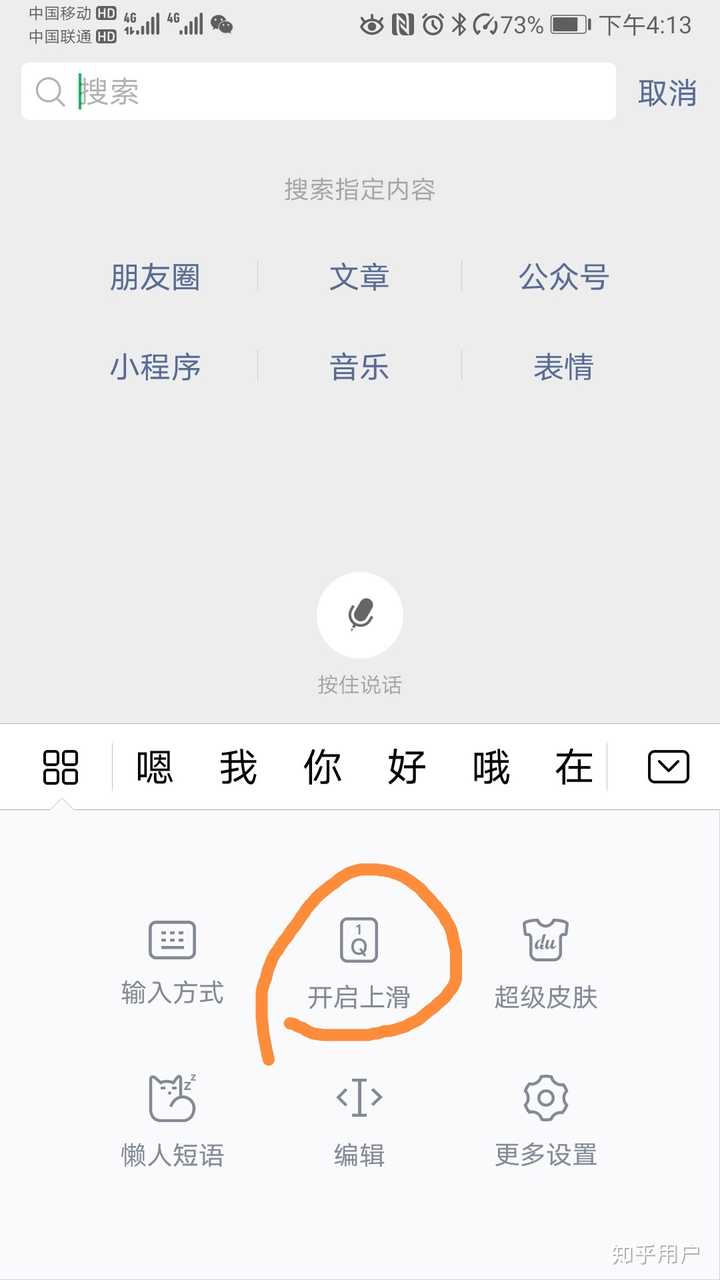Toggle the keyboard menu grid icon
The height and width of the screenshot is (1280, 720).
[x=60, y=767]
